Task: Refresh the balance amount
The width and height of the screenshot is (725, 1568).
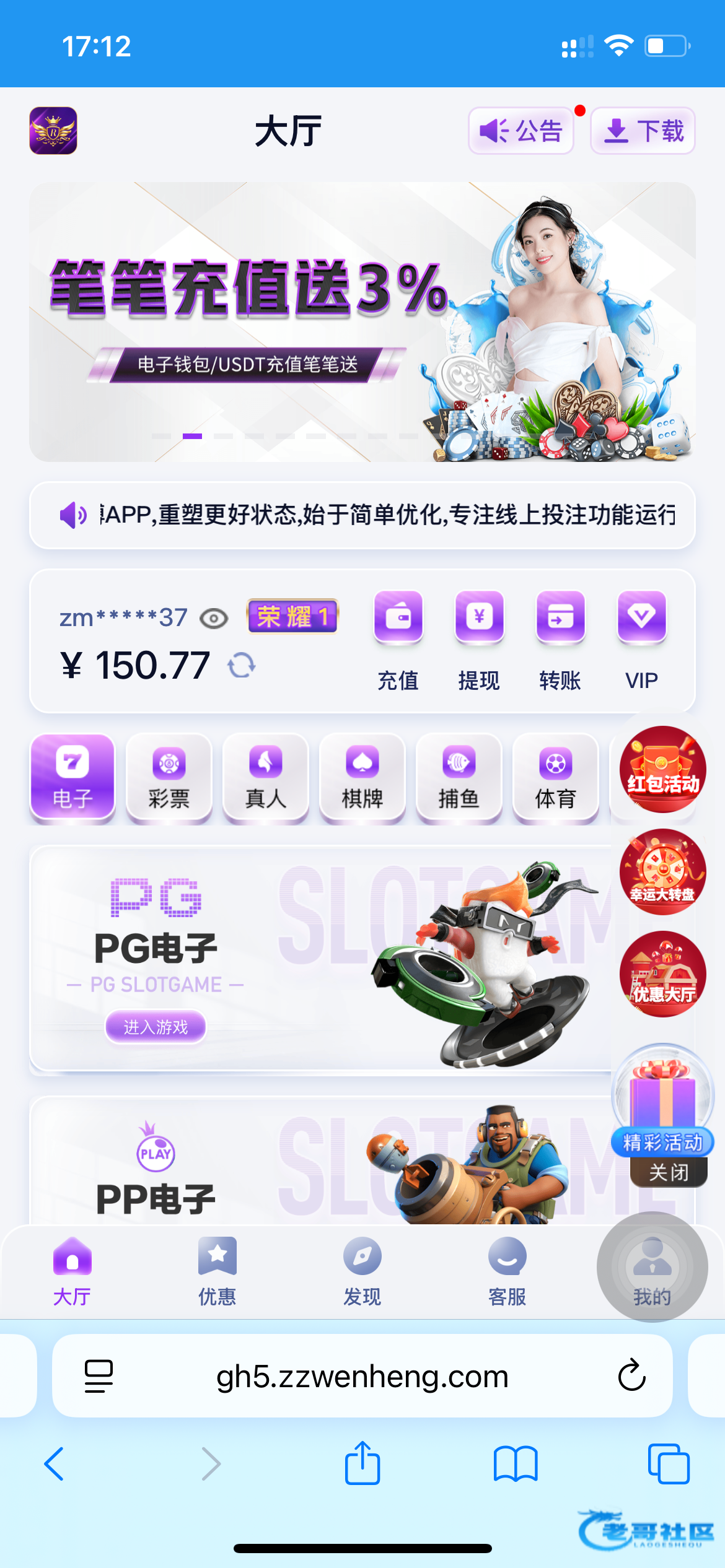Action: point(241,666)
